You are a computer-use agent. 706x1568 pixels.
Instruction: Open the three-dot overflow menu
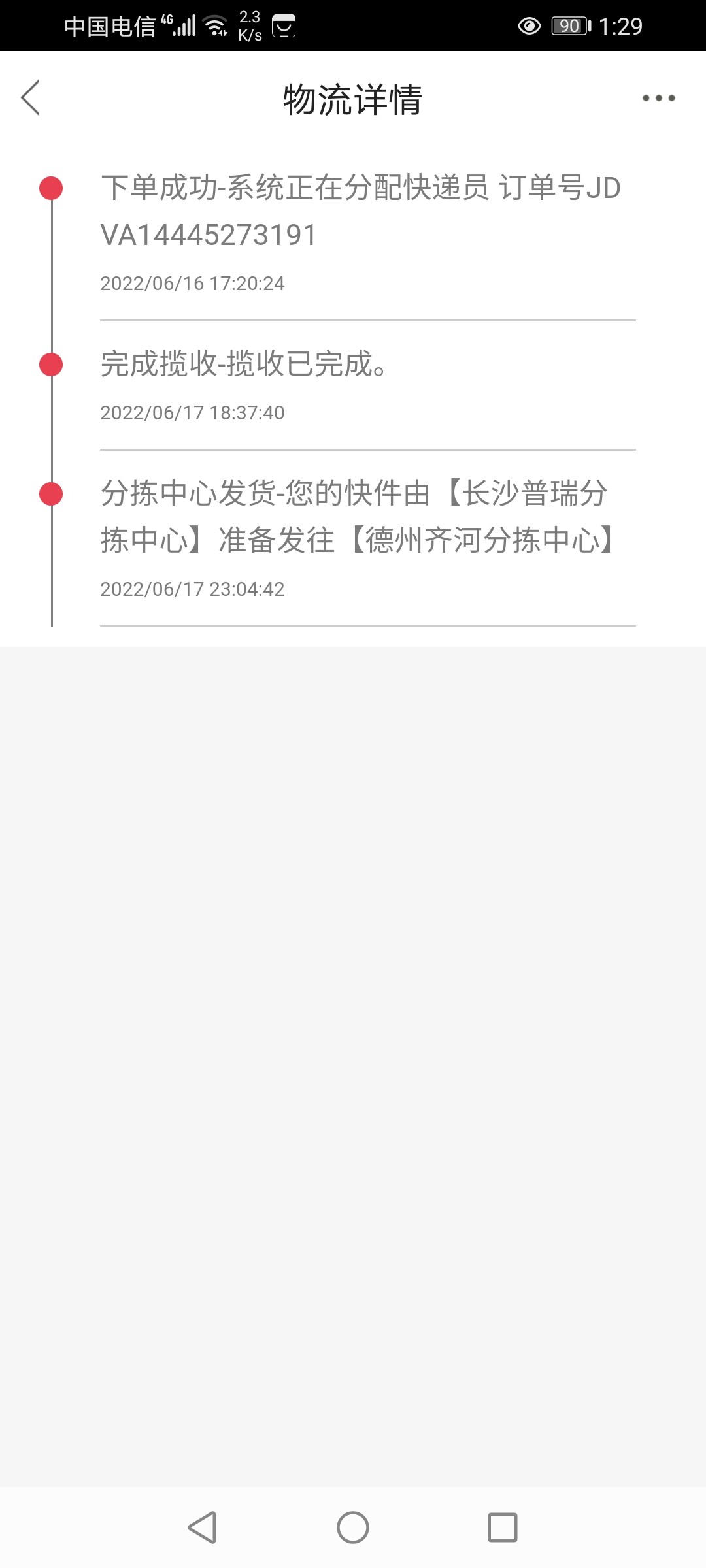pos(658,98)
